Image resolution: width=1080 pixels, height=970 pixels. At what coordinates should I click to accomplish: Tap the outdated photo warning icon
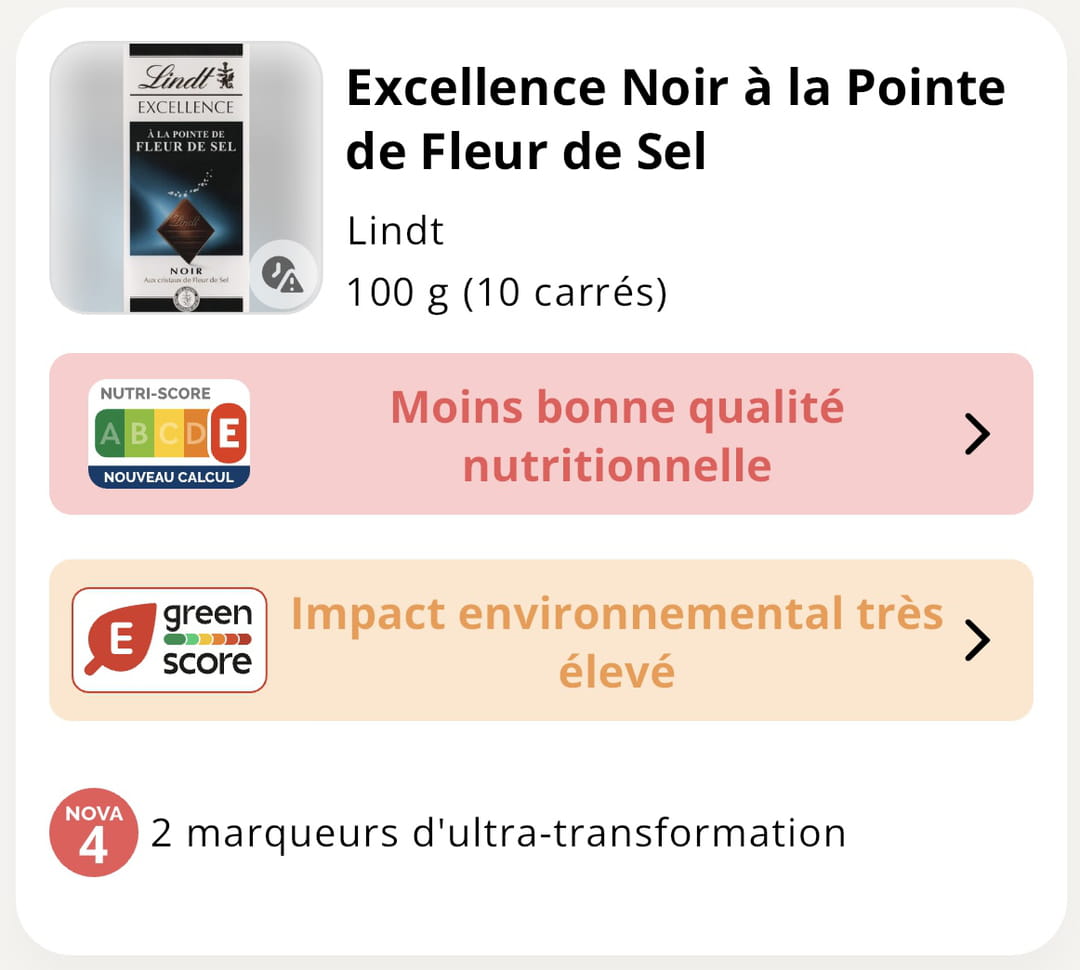pyautogui.click(x=282, y=275)
